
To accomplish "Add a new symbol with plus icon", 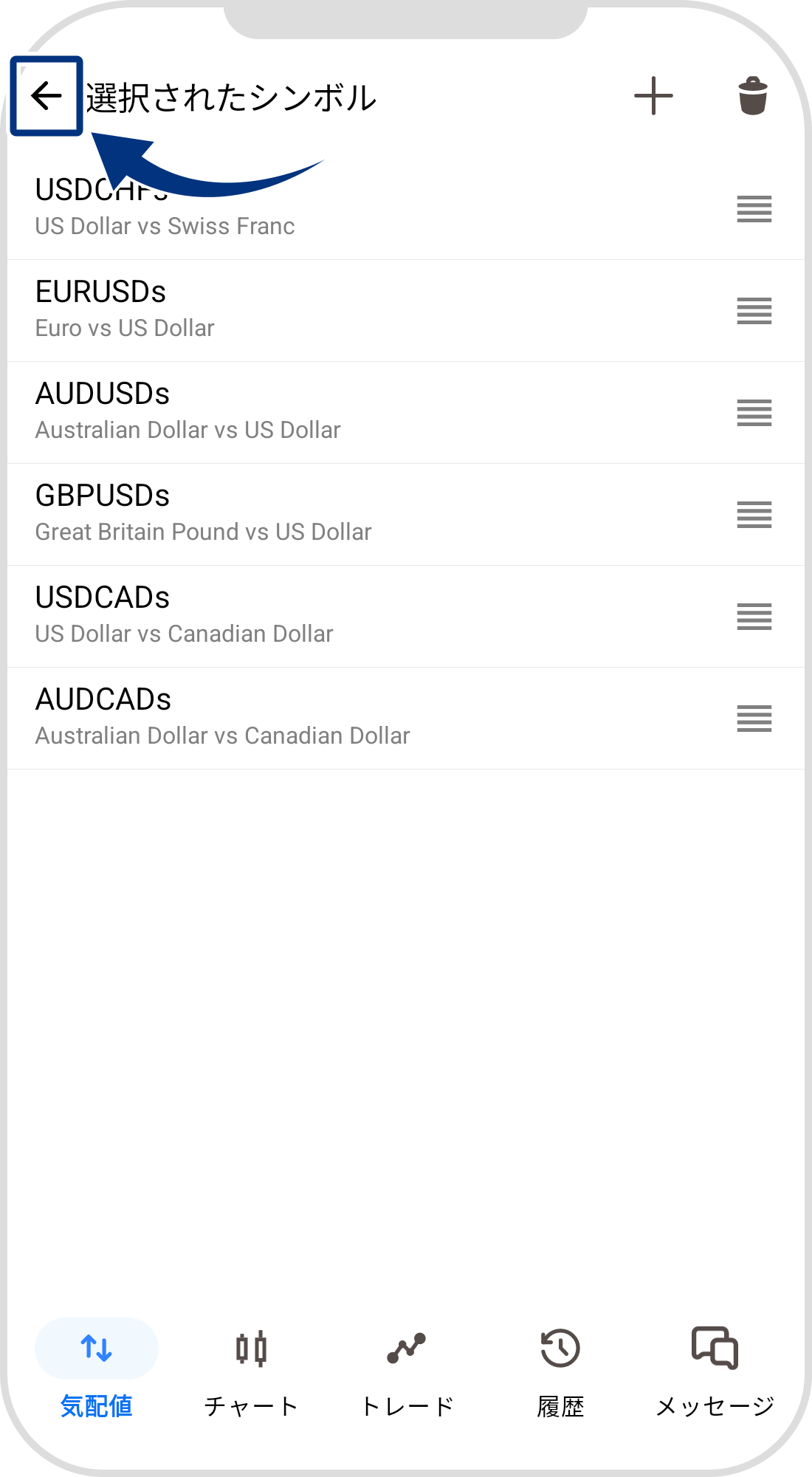I will (653, 96).
